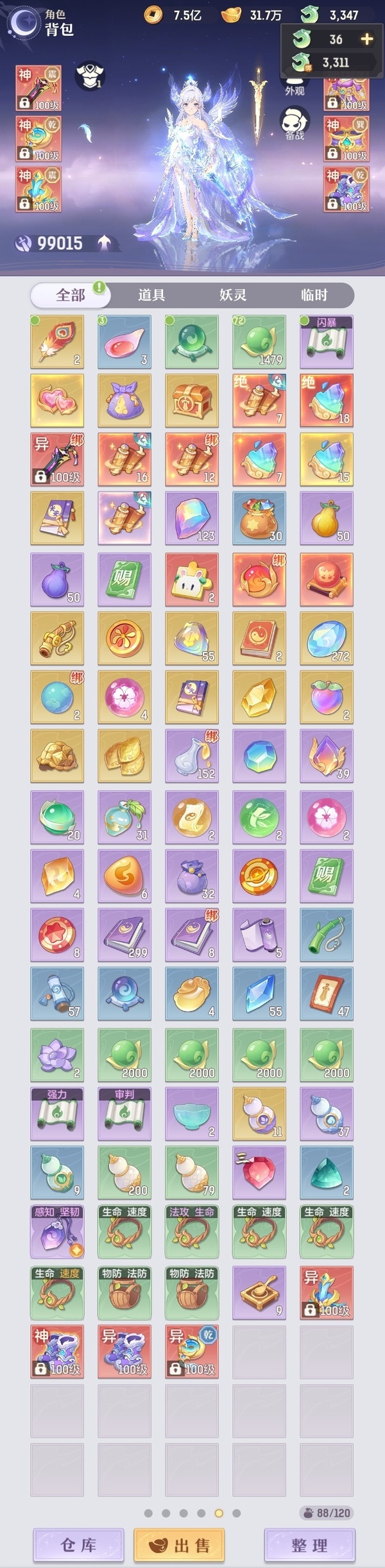Select the green orb item with 1479
The image size is (385, 1568).
[259, 341]
